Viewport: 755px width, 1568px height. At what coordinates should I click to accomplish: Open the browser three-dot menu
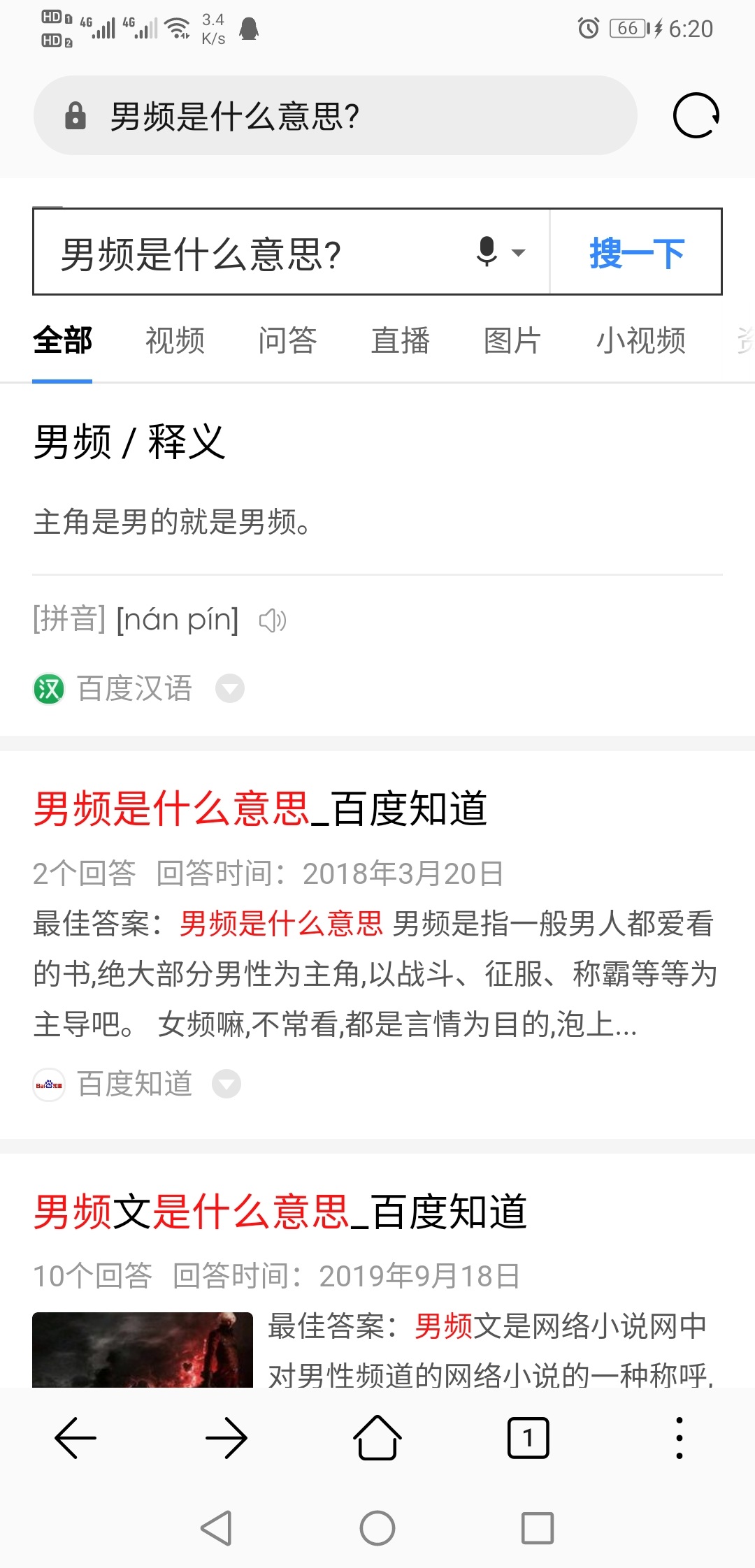(x=679, y=1438)
